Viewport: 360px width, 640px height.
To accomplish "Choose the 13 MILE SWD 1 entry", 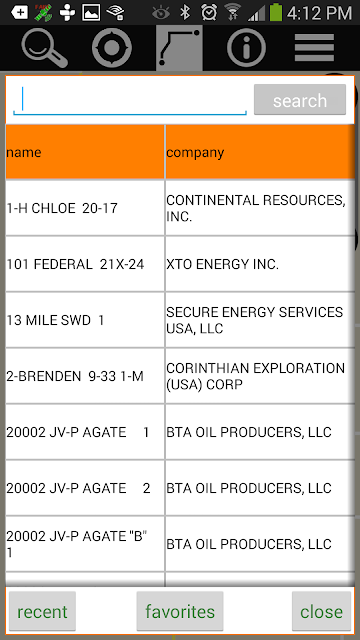I will (x=180, y=320).
